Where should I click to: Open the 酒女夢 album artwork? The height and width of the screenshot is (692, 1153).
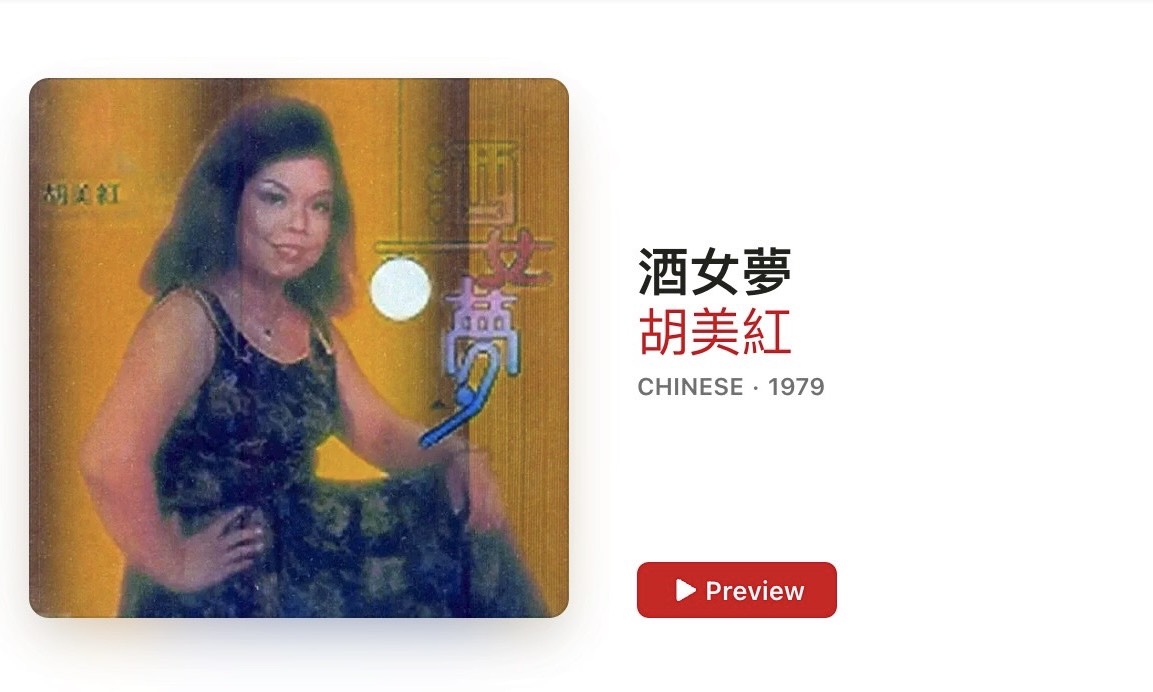pyautogui.click(x=299, y=348)
